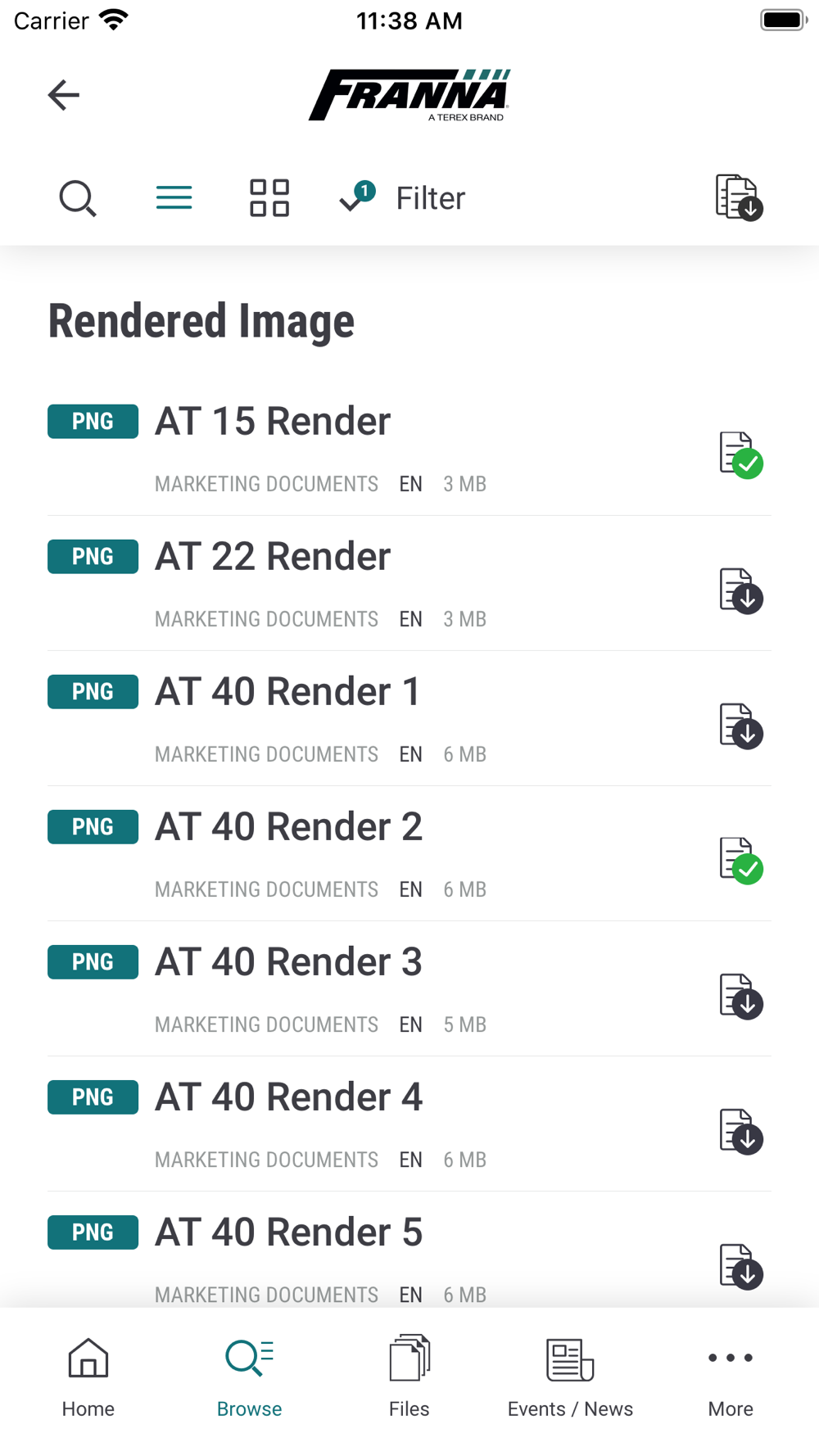819x1456 pixels.
Task: Open AT 15 Render document
Action: tap(273, 421)
